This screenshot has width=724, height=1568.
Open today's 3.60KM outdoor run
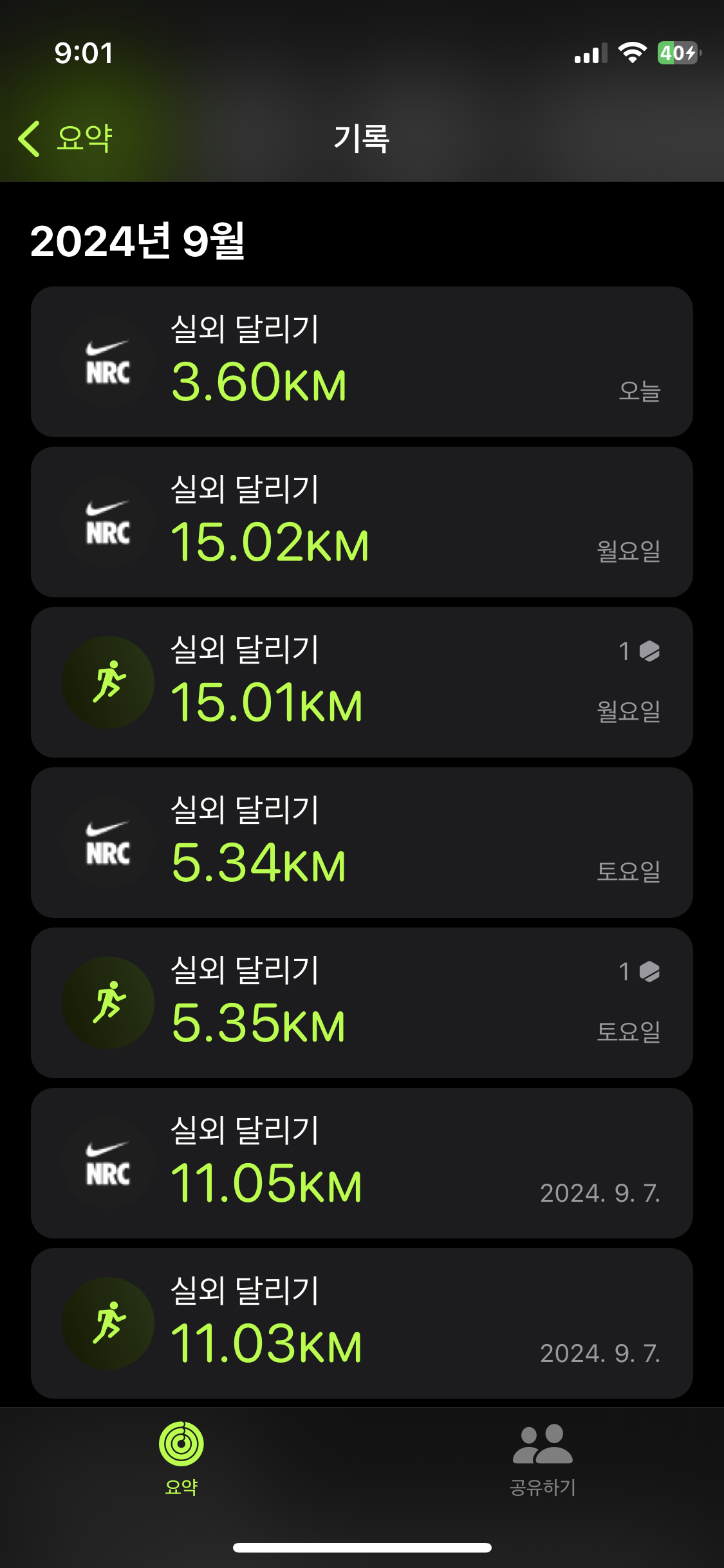(x=362, y=362)
